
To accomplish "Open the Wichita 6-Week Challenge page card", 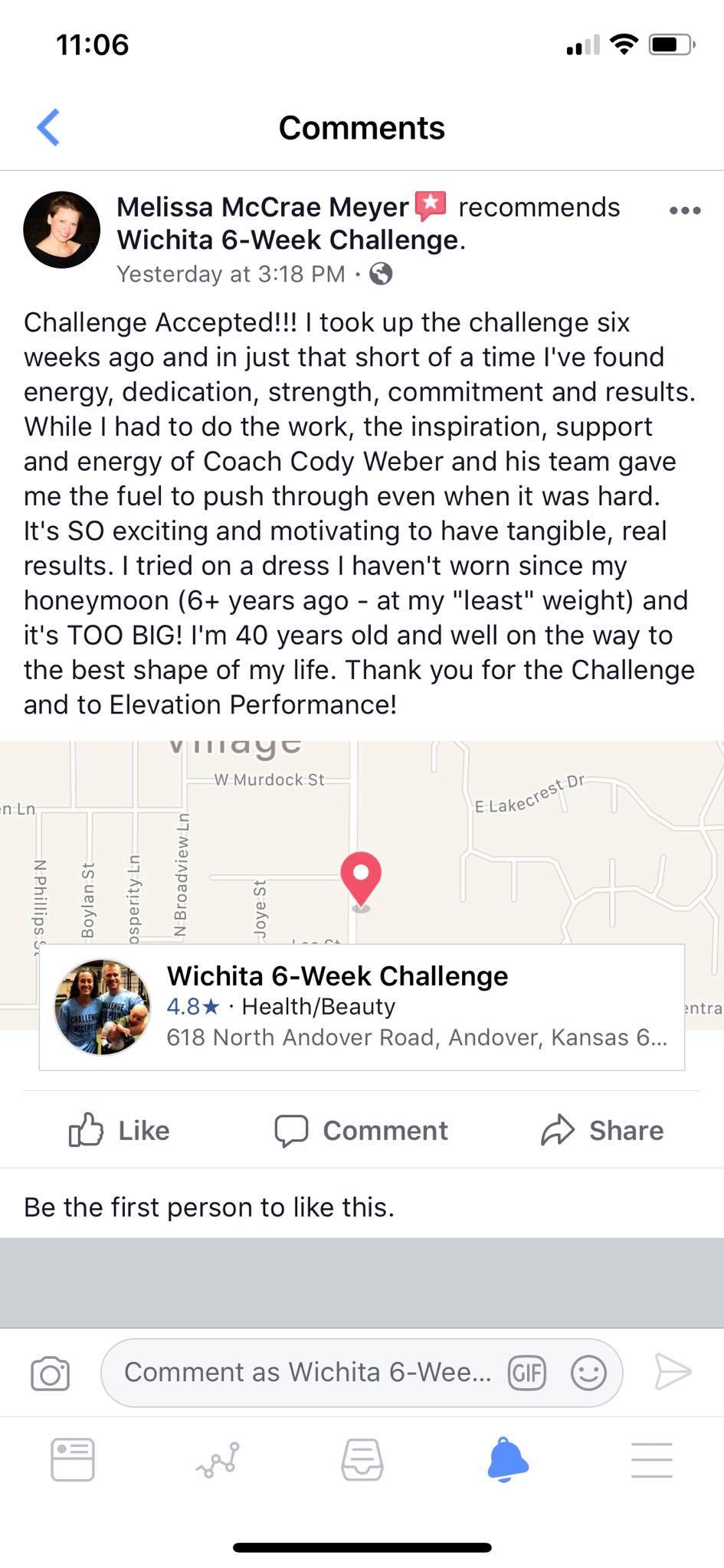I will [x=362, y=1007].
